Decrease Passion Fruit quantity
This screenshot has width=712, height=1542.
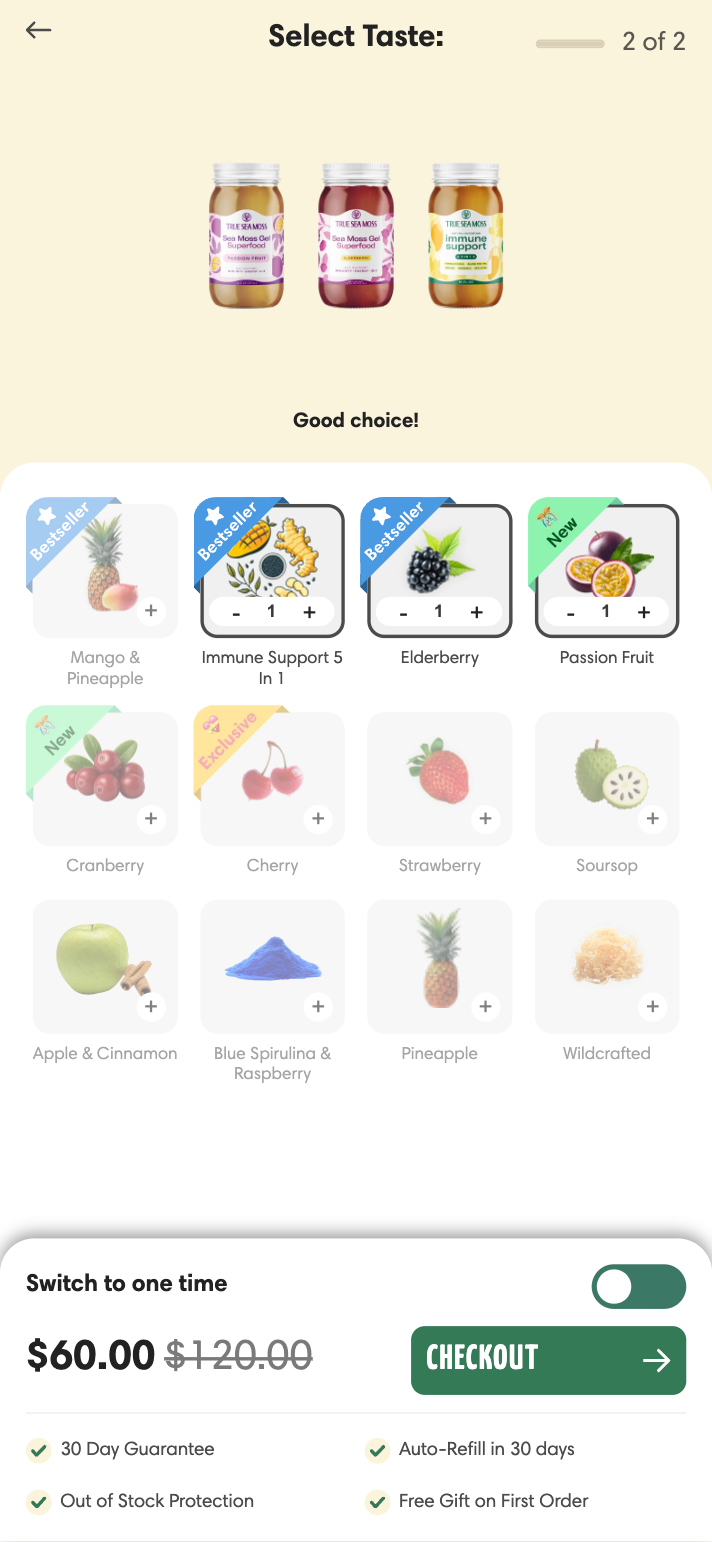(570, 612)
